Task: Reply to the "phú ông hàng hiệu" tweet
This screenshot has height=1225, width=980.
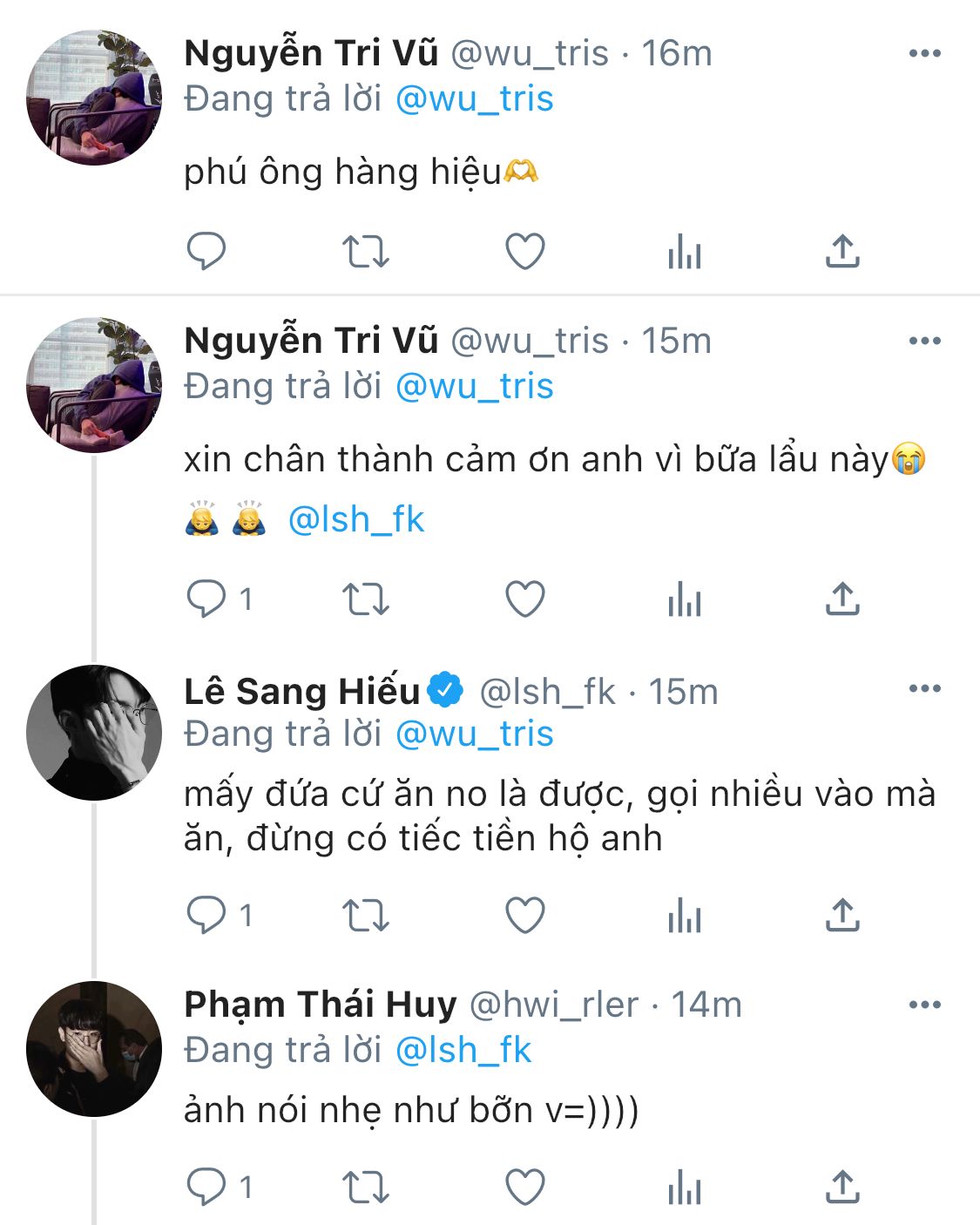Action: (x=206, y=252)
